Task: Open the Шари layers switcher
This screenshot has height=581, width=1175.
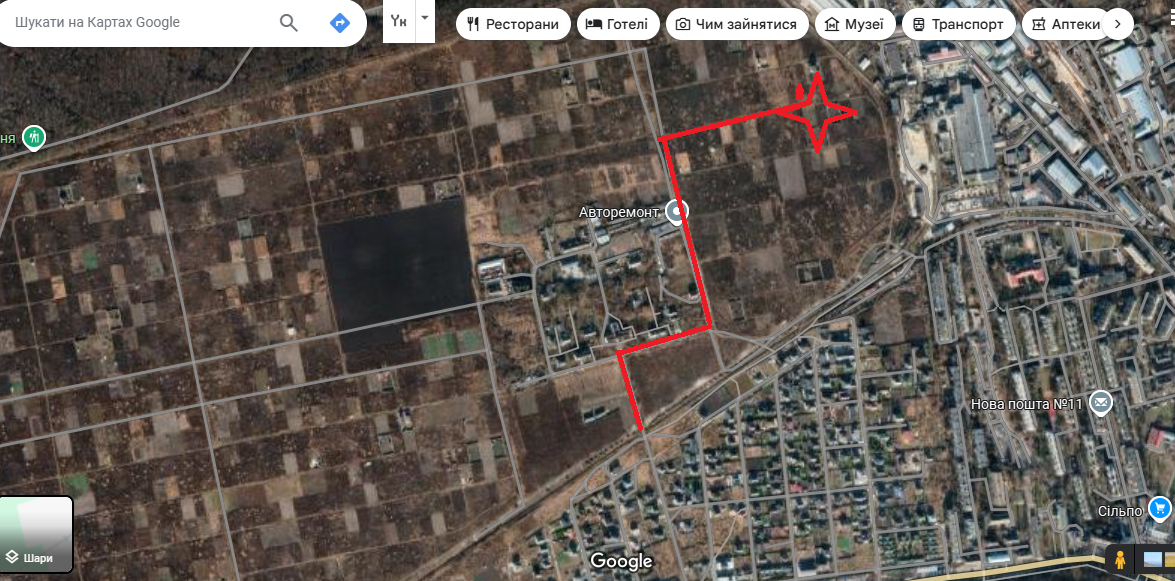Action: coord(37,535)
